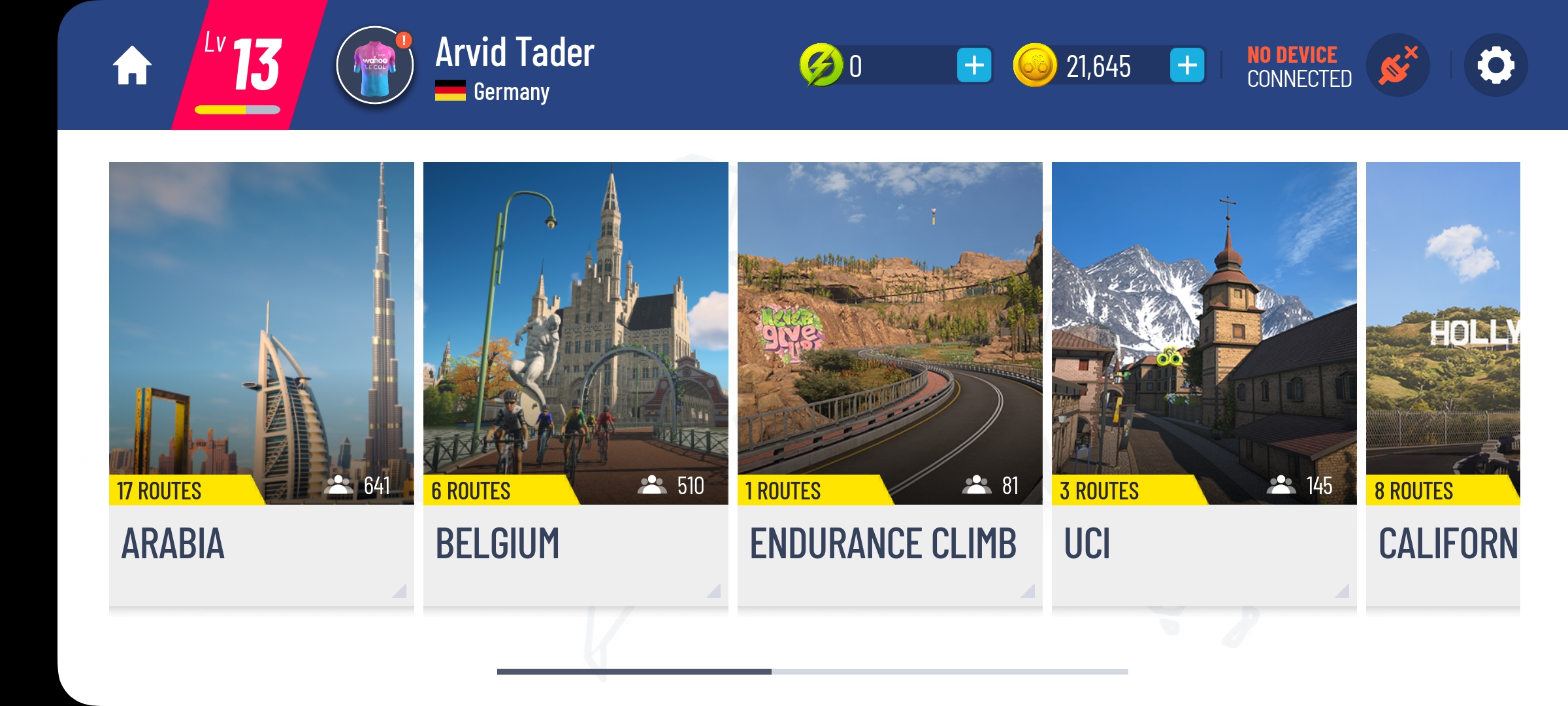The height and width of the screenshot is (706, 1568).
Task: Open Arvid Tader's profile avatar
Action: pos(375,65)
